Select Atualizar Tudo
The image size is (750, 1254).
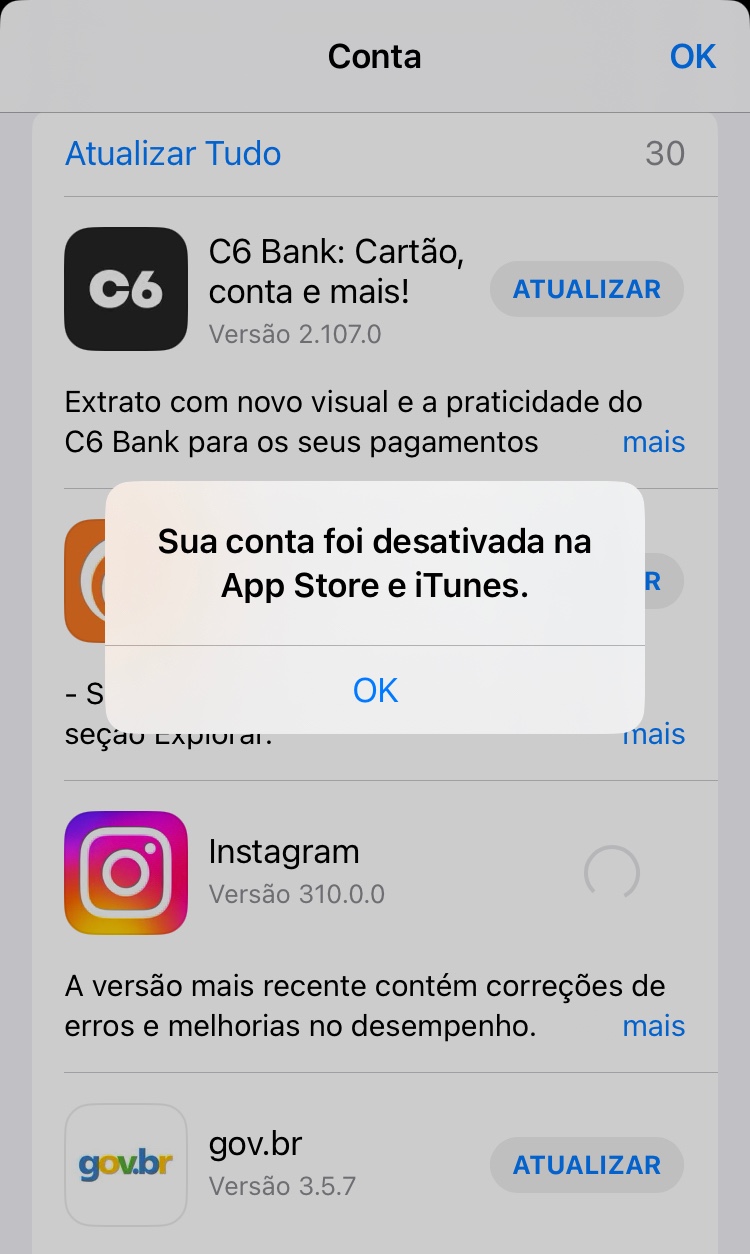click(x=173, y=154)
